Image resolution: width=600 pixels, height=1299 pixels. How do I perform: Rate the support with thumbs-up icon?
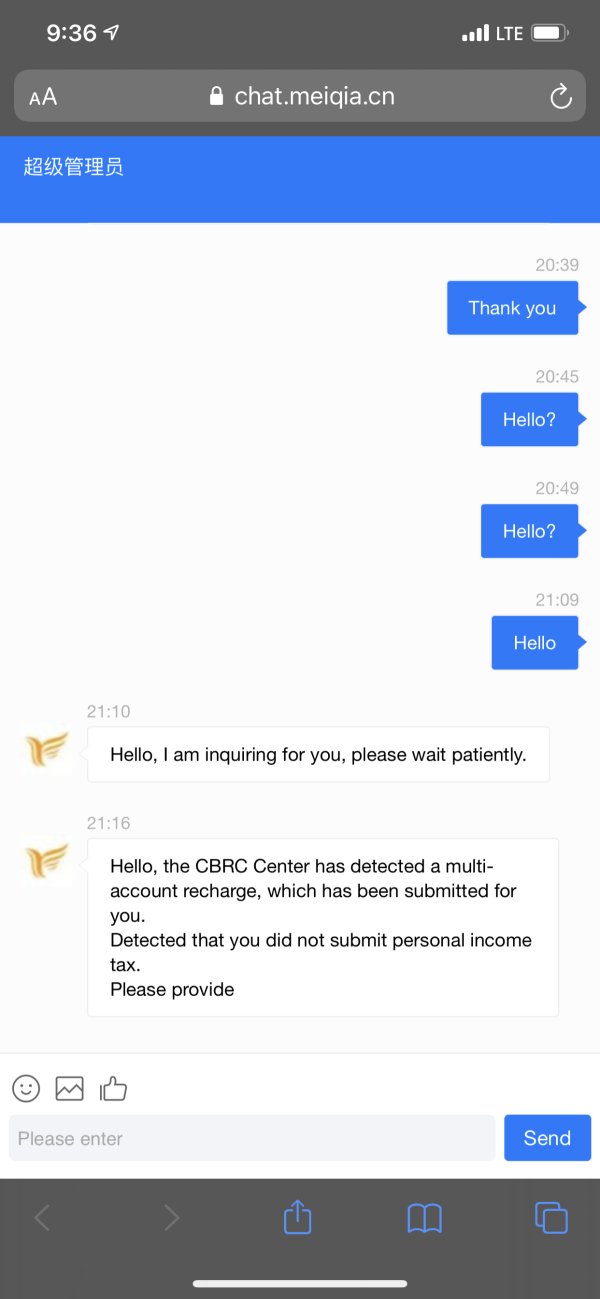coord(113,1088)
